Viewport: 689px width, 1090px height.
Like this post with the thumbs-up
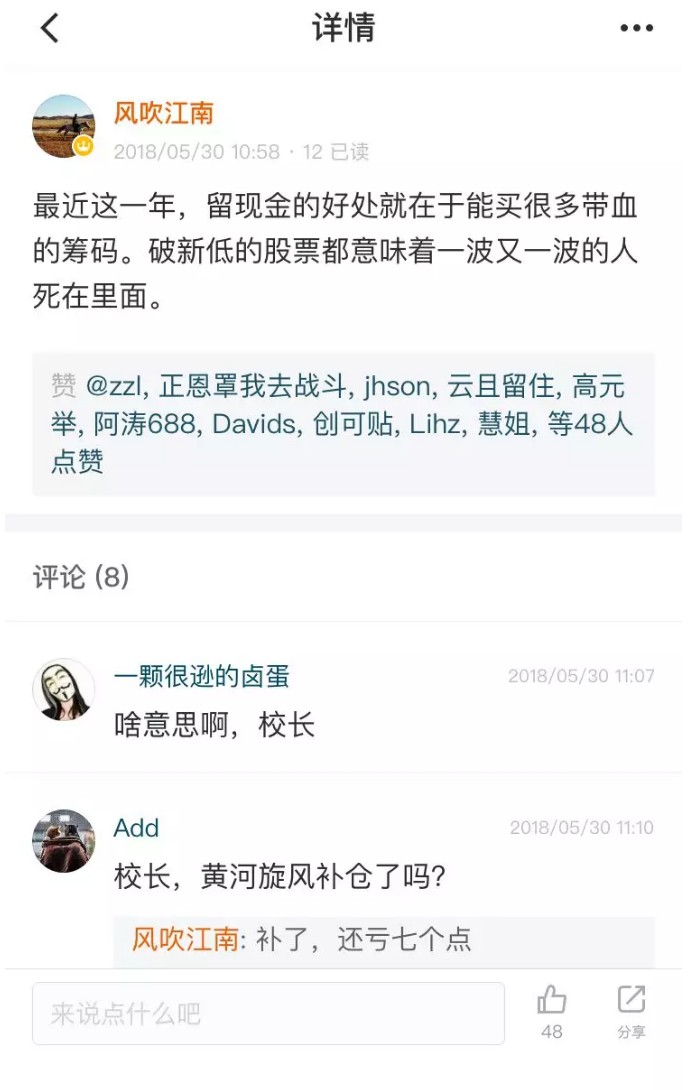coord(552,1008)
